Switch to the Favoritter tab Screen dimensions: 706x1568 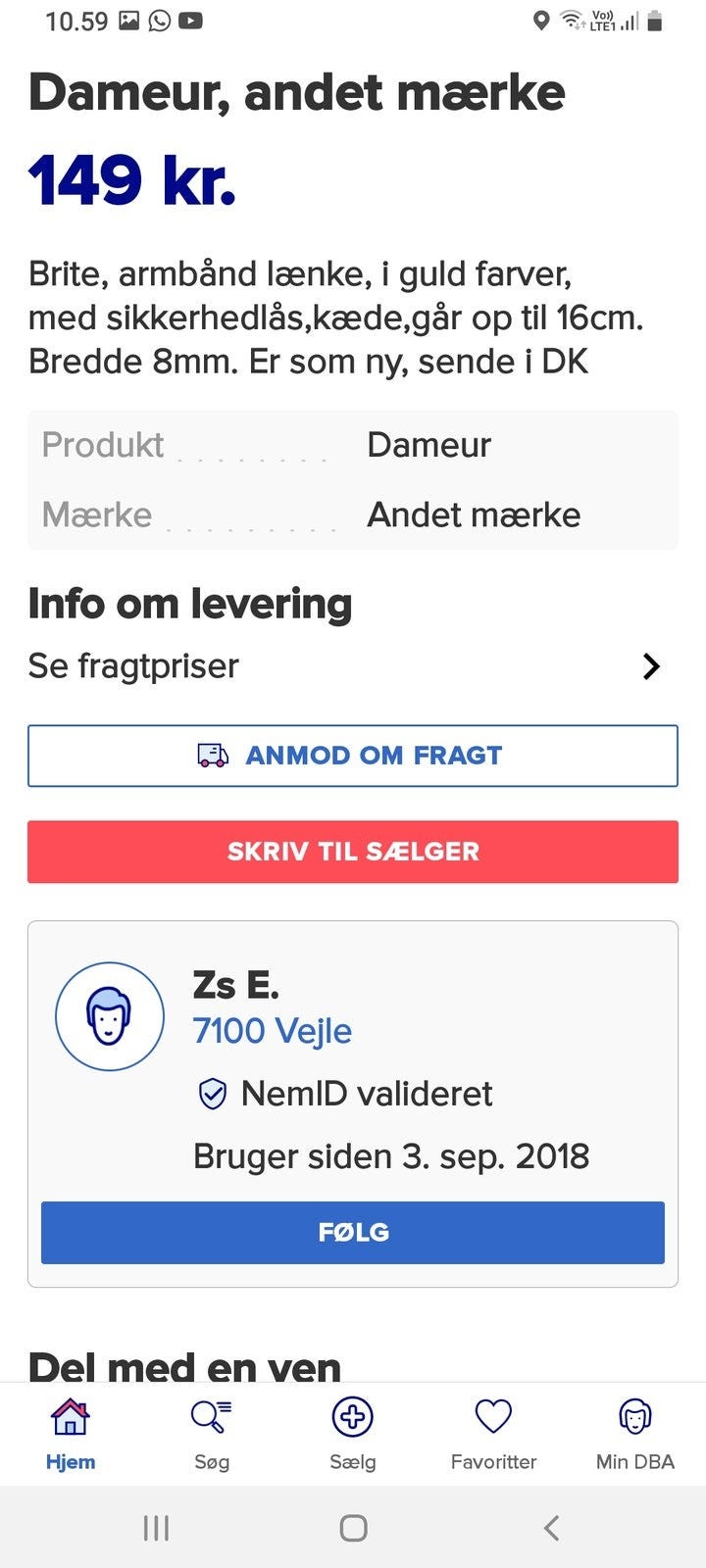[494, 1433]
